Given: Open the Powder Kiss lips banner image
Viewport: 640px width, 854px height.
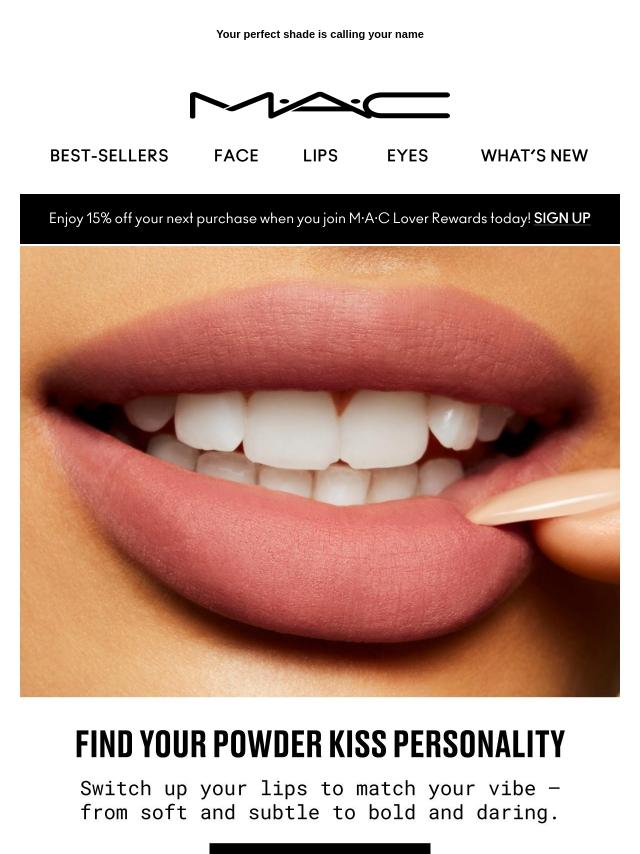Looking at the screenshot, I should point(320,471).
